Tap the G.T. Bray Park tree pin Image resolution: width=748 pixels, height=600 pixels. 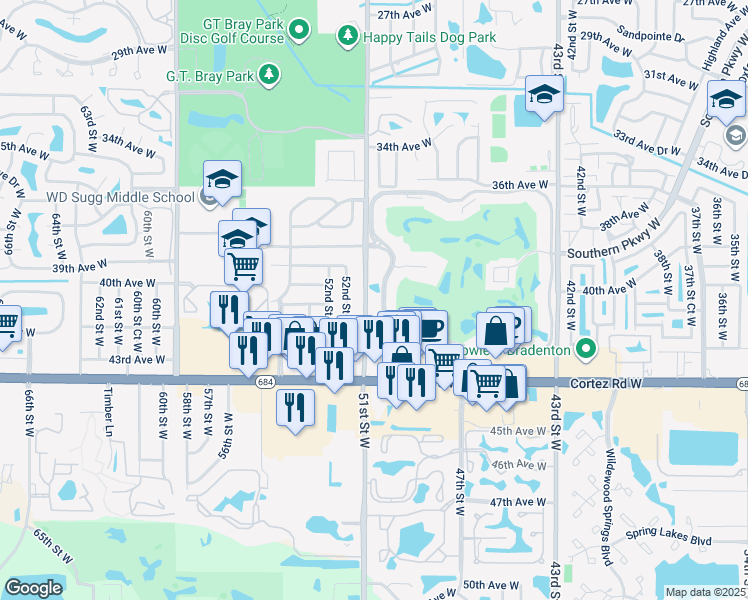coord(269,75)
